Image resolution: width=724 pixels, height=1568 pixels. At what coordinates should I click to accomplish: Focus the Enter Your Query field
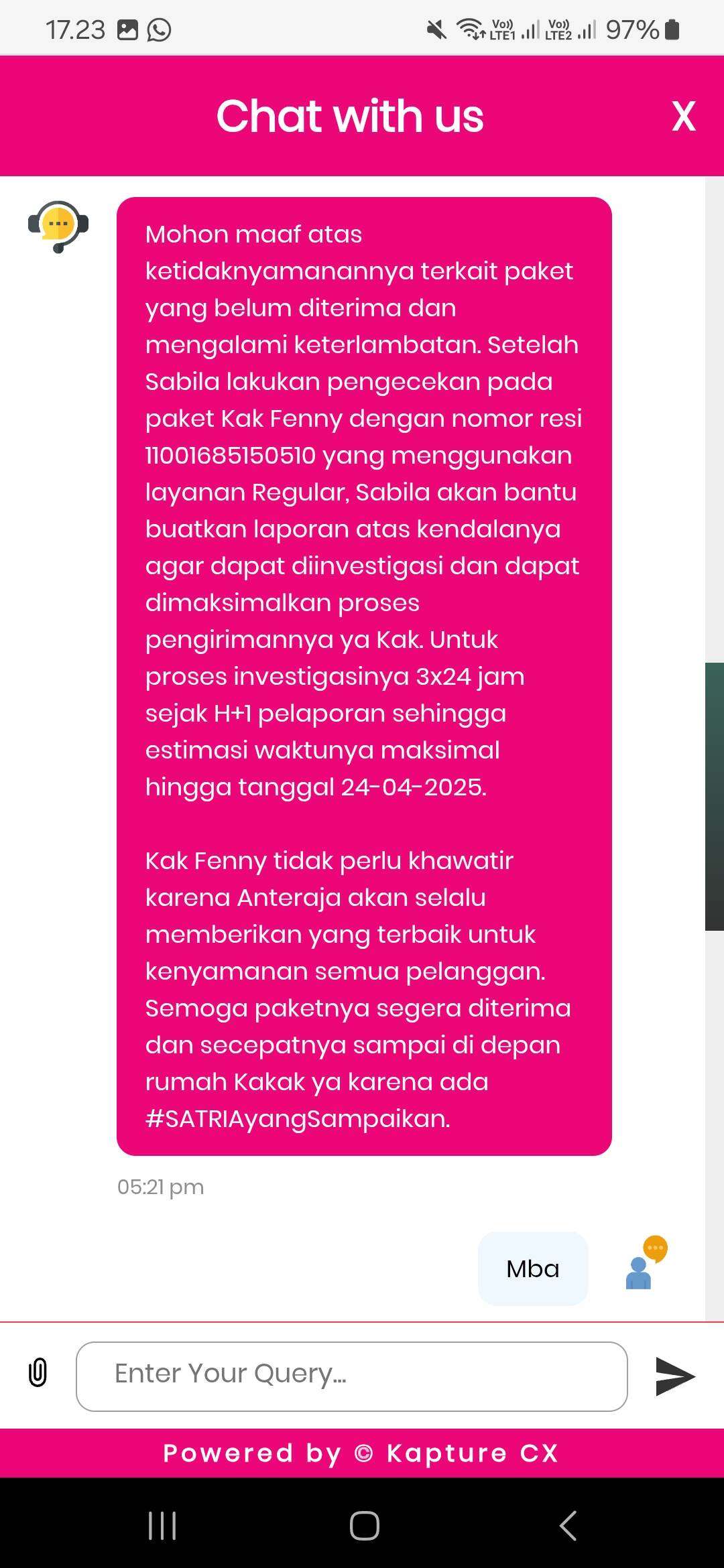pos(352,1376)
